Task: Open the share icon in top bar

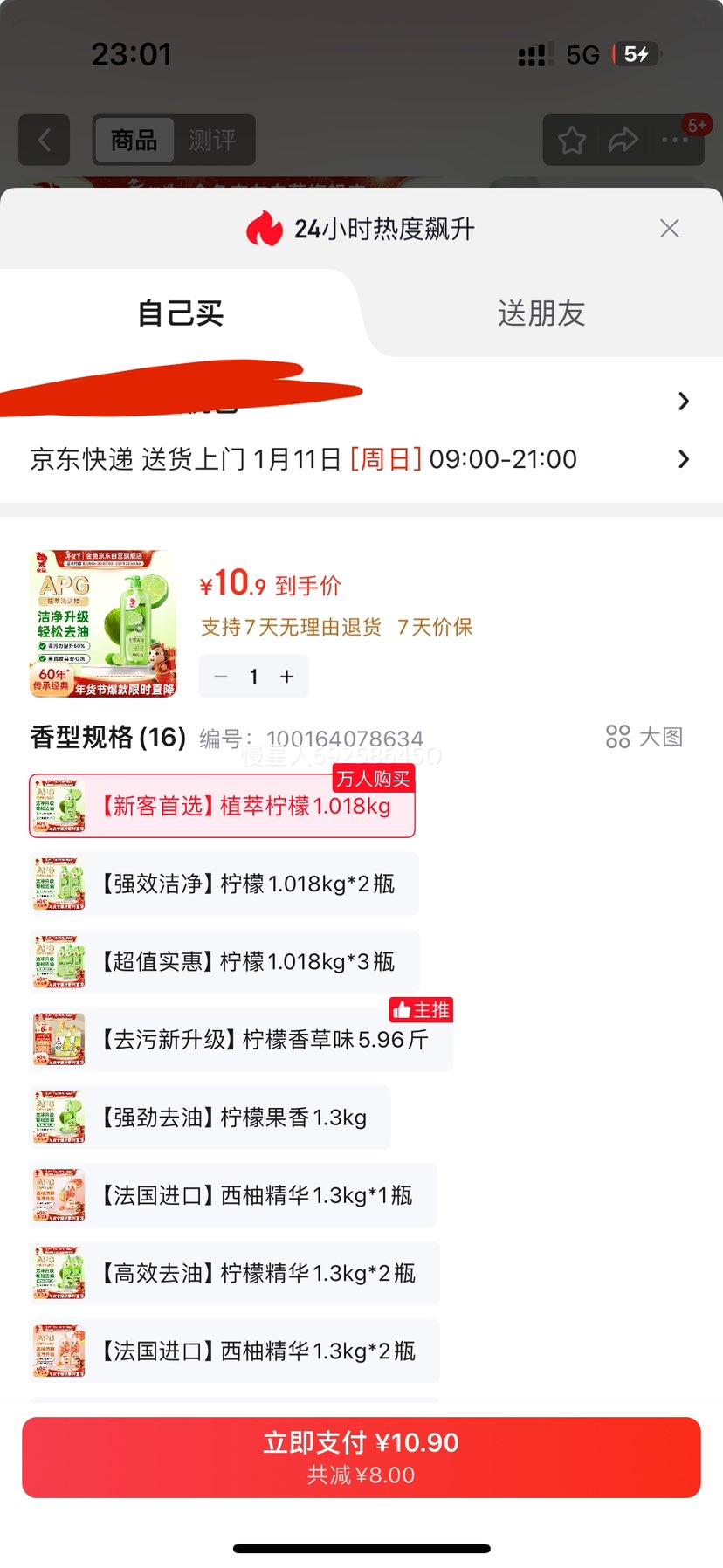Action: pos(623,138)
